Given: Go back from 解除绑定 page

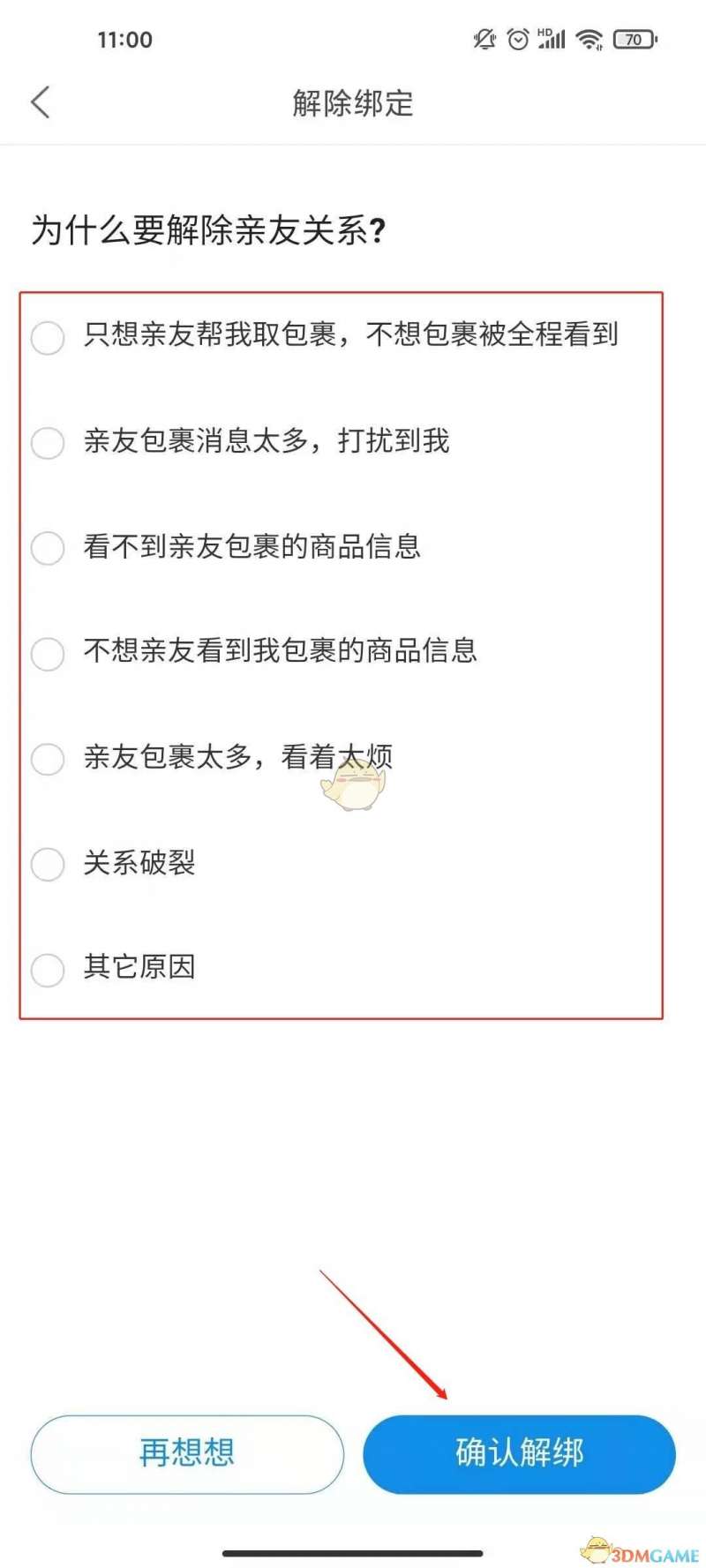Looking at the screenshot, I should tap(41, 102).
